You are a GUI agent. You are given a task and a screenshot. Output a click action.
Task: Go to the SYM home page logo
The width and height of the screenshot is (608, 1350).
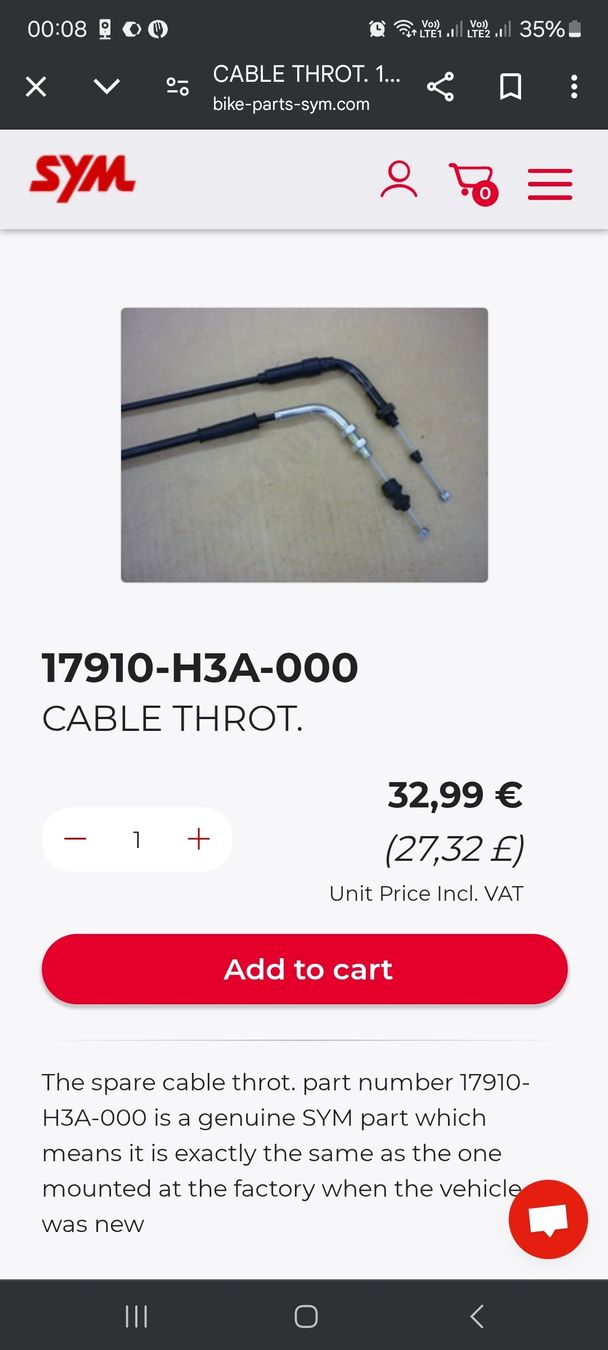pyautogui.click(x=82, y=180)
